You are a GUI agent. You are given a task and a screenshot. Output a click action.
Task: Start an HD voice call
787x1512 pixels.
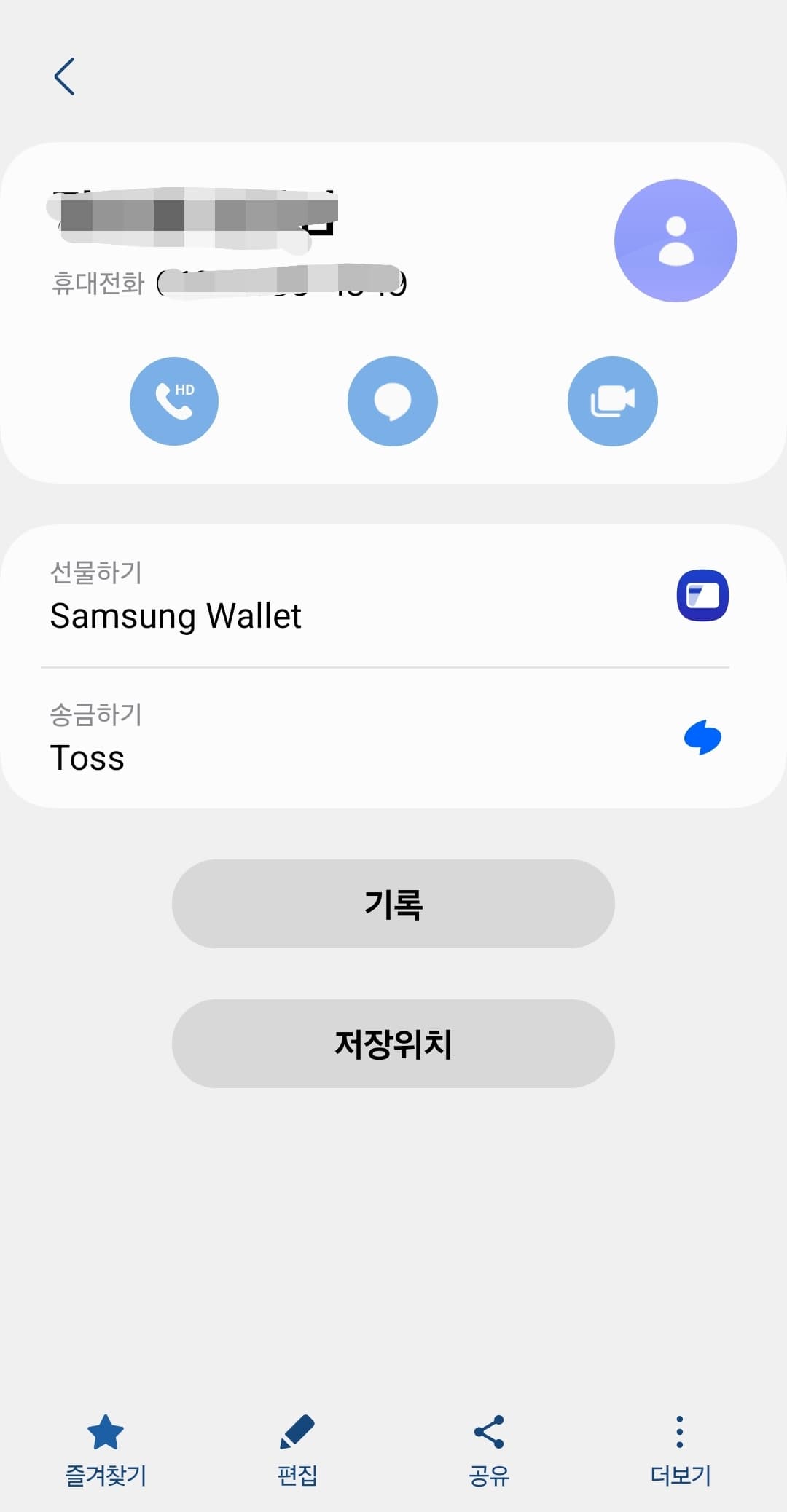click(174, 401)
